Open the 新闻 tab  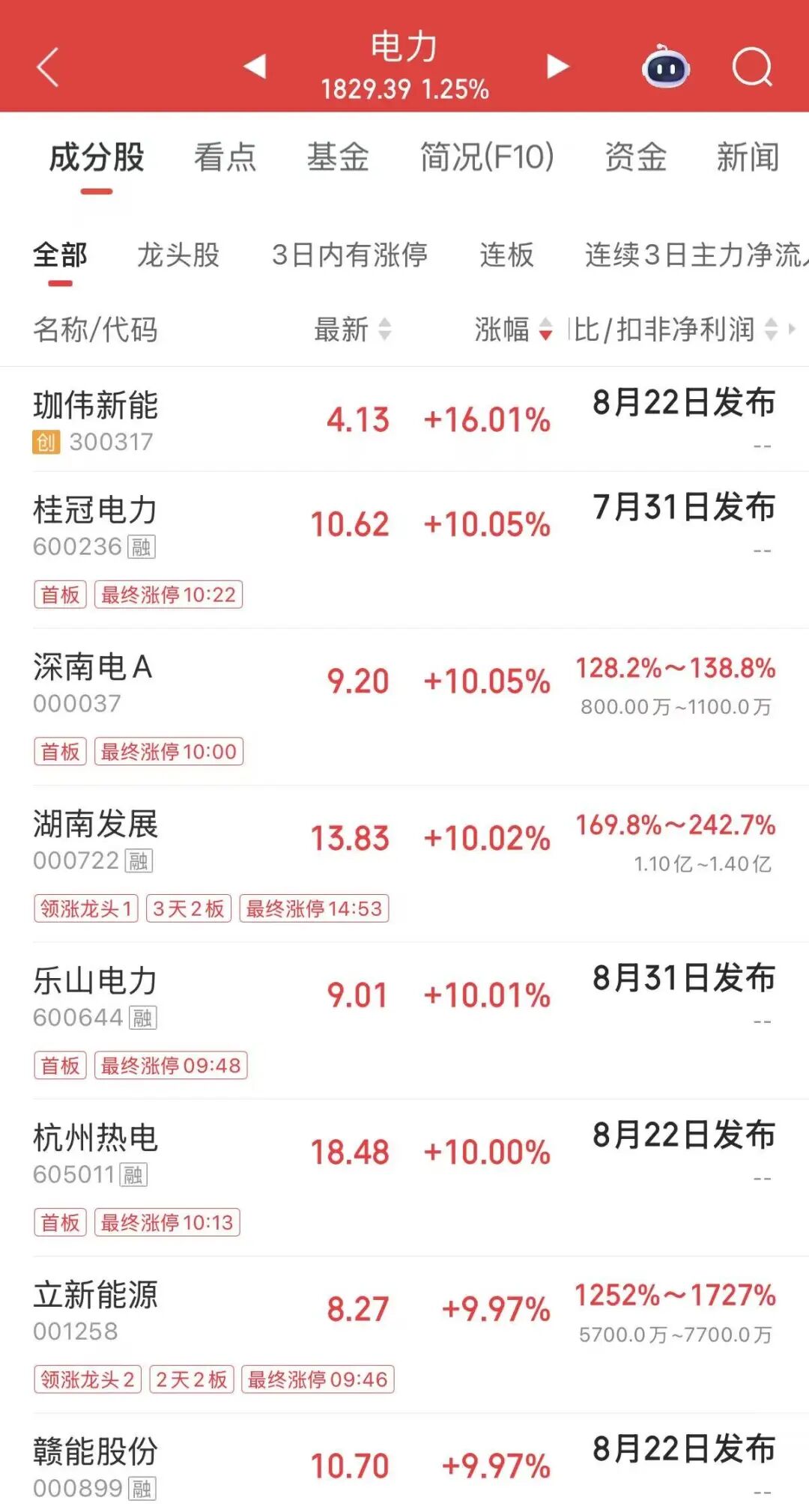tap(748, 157)
